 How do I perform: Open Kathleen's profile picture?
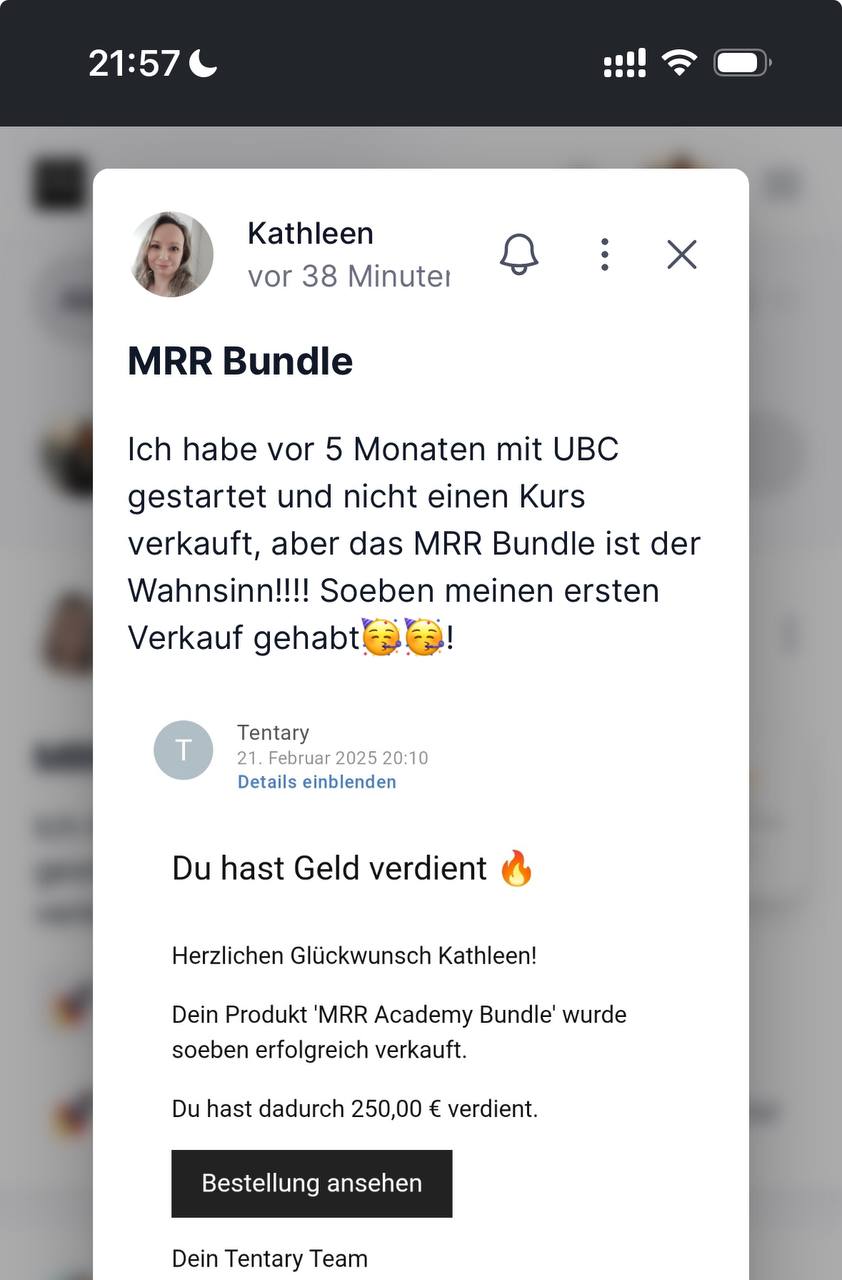pyautogui.click(x=172, y=254)
